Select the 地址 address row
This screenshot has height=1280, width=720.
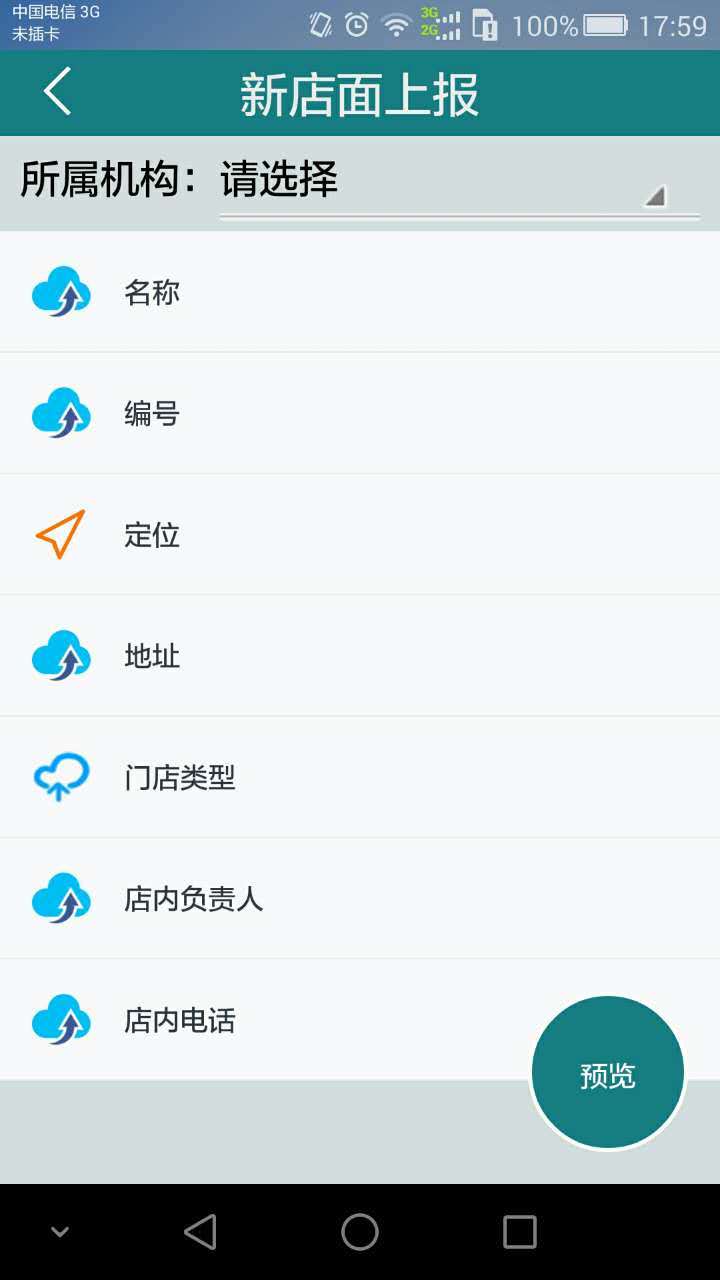point(360,656)
